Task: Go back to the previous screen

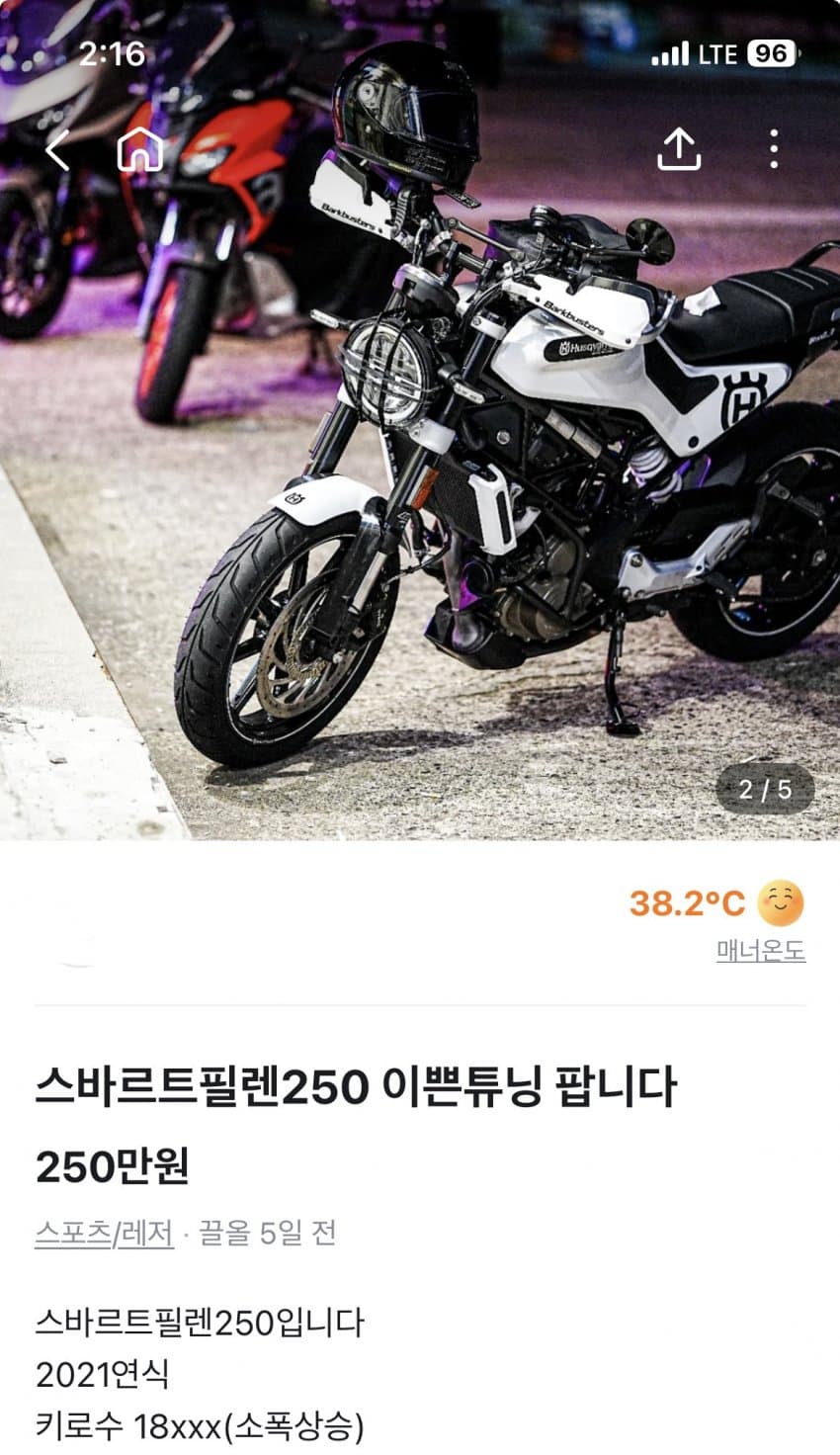Action: pyautogui.click(x=57, y=151)
